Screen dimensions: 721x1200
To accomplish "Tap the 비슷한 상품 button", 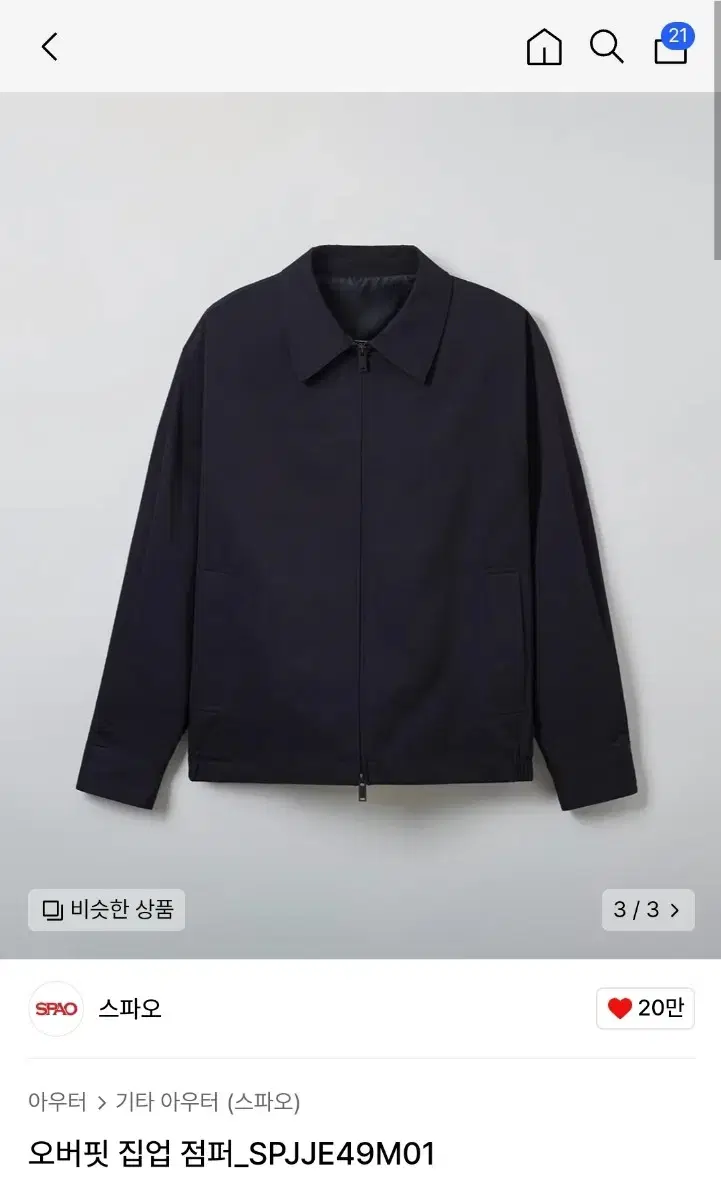I will [107, 910].
